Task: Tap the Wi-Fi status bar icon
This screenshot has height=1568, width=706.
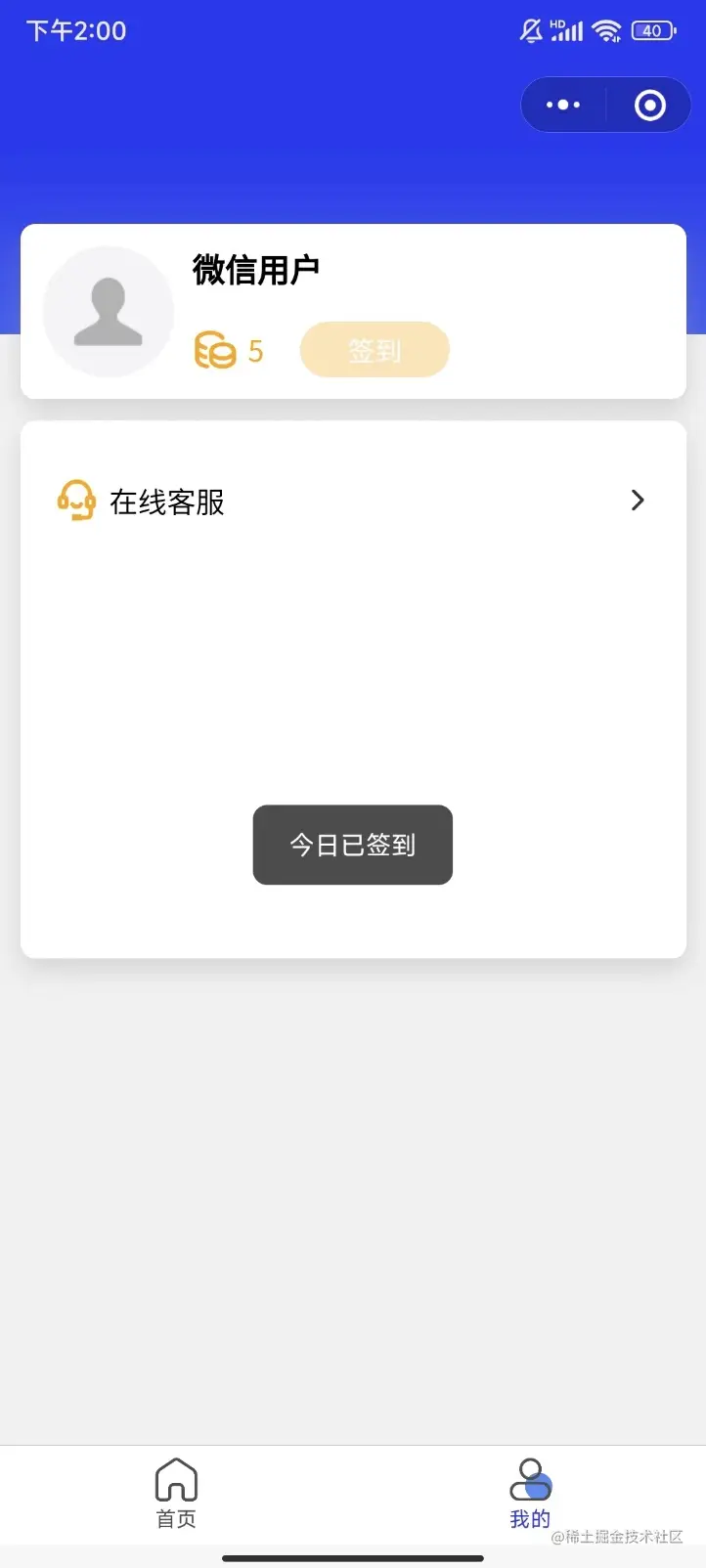Action: click(607, 29)
